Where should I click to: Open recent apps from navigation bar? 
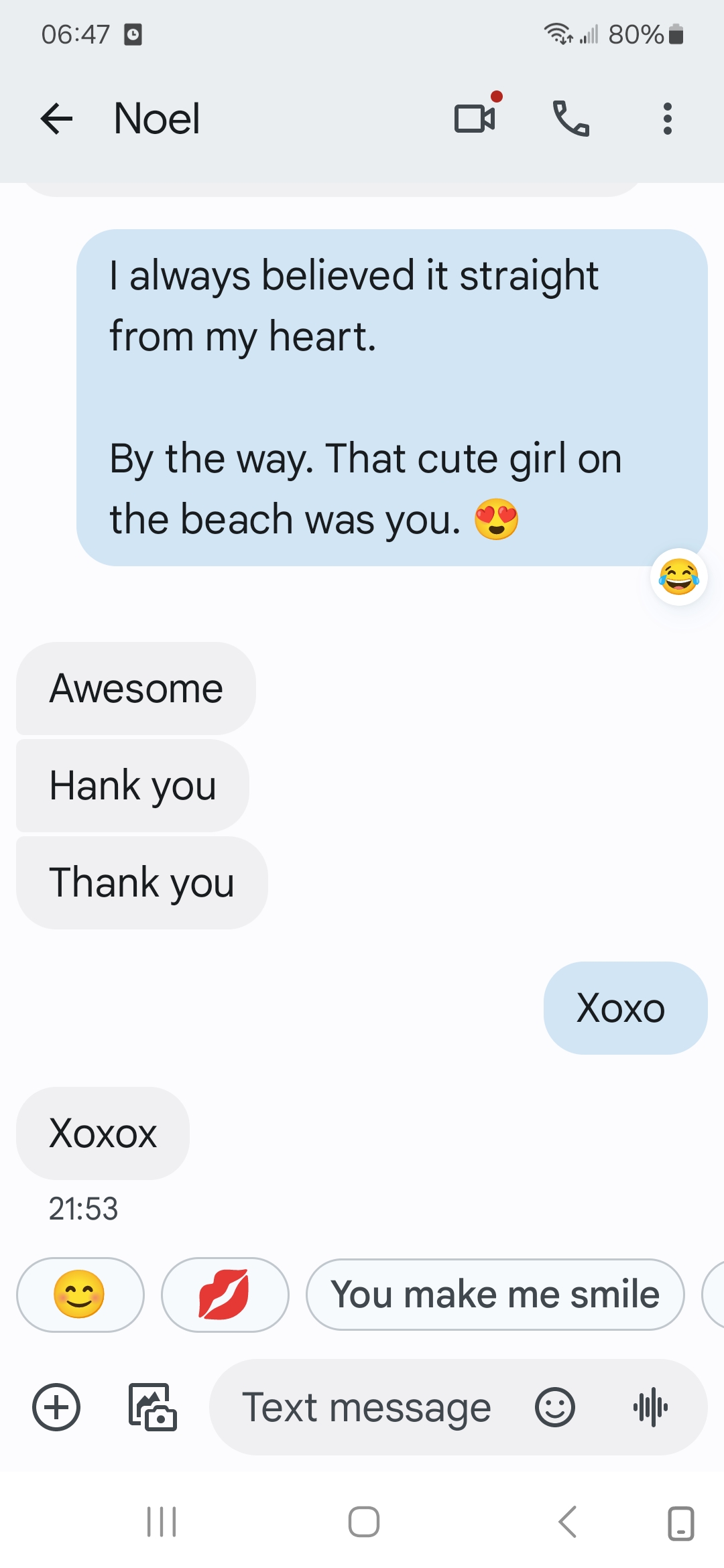coord(162,1522)
